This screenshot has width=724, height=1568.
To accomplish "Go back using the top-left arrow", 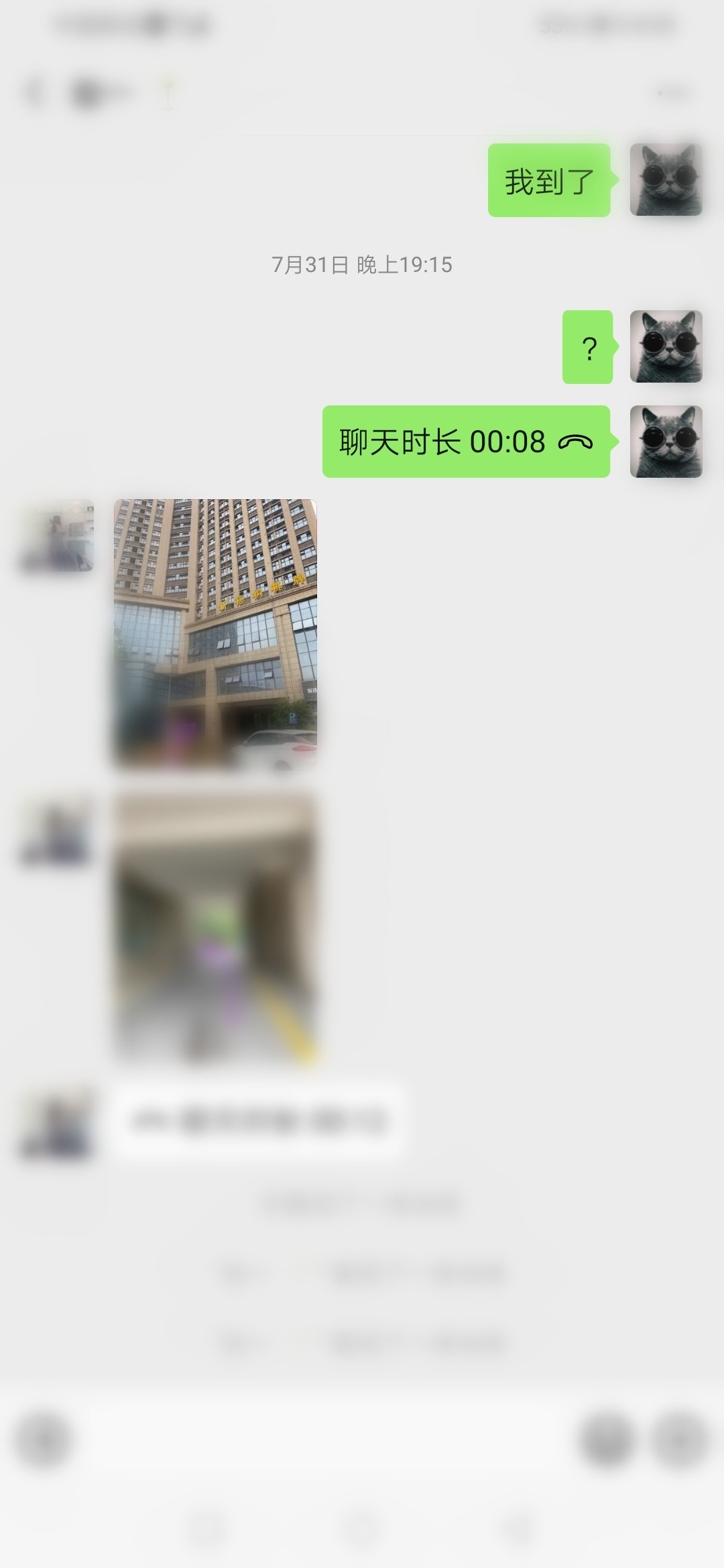I will 34,92.
